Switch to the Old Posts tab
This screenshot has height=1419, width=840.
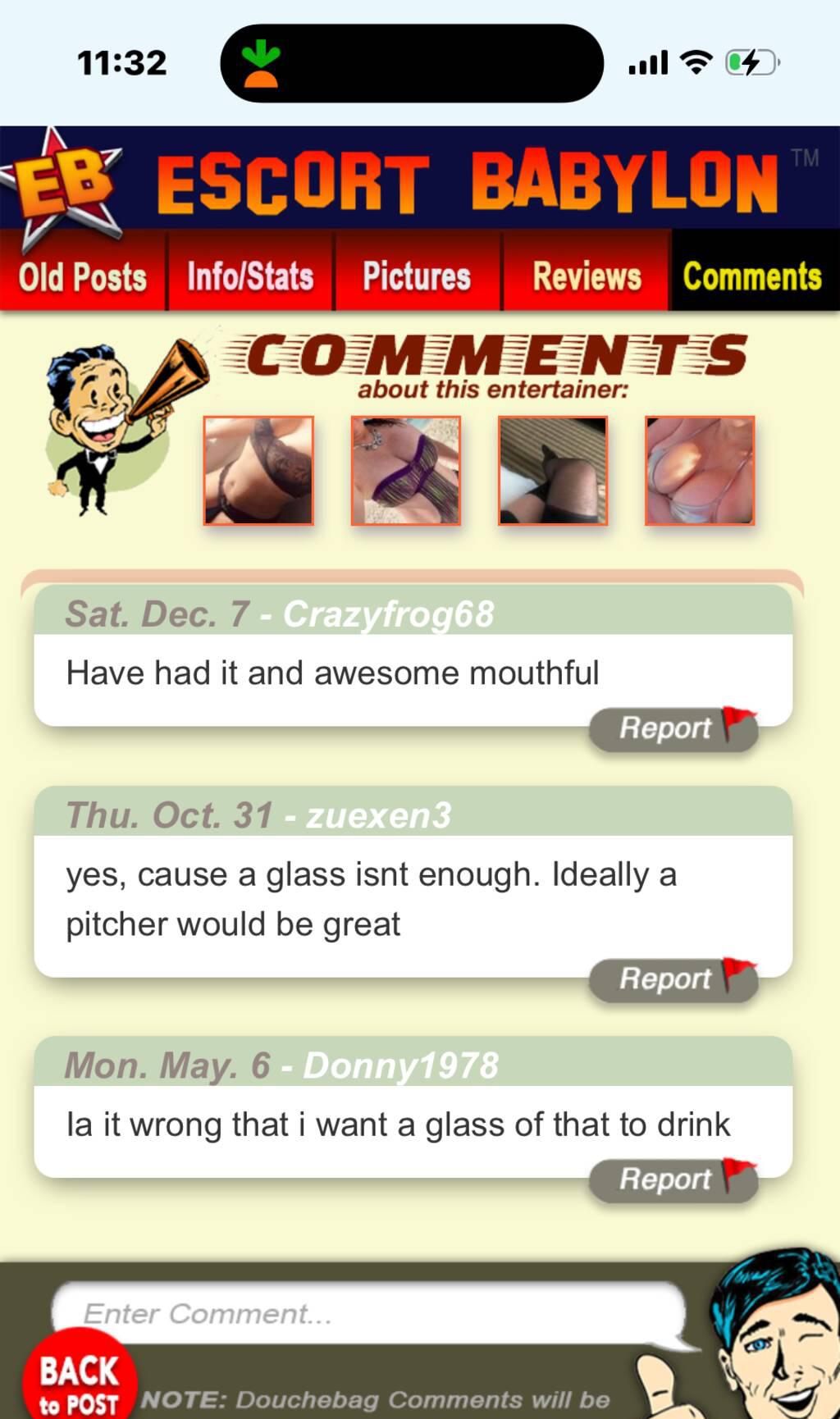point(82,276)
